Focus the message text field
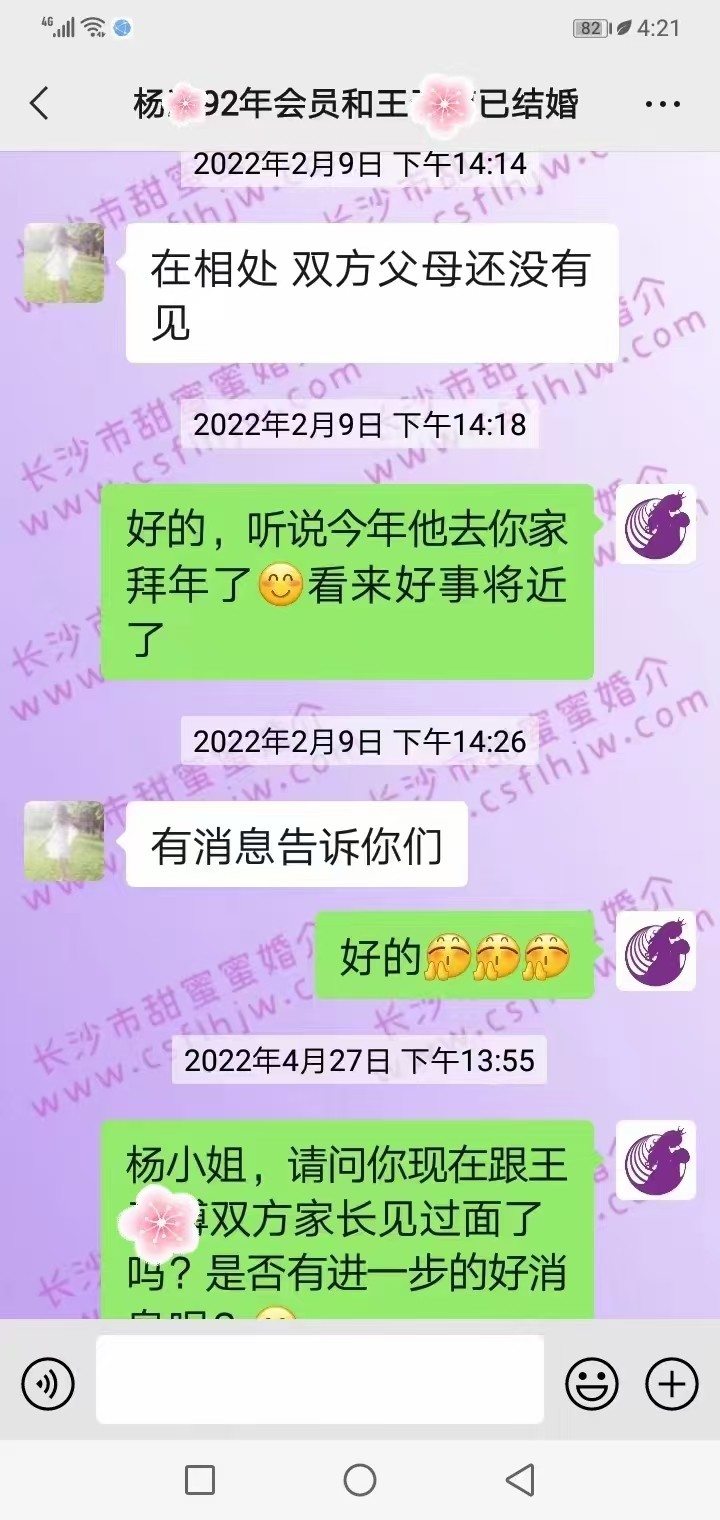The height and width of the screenshot is (1520, 720). [320, 1379]
